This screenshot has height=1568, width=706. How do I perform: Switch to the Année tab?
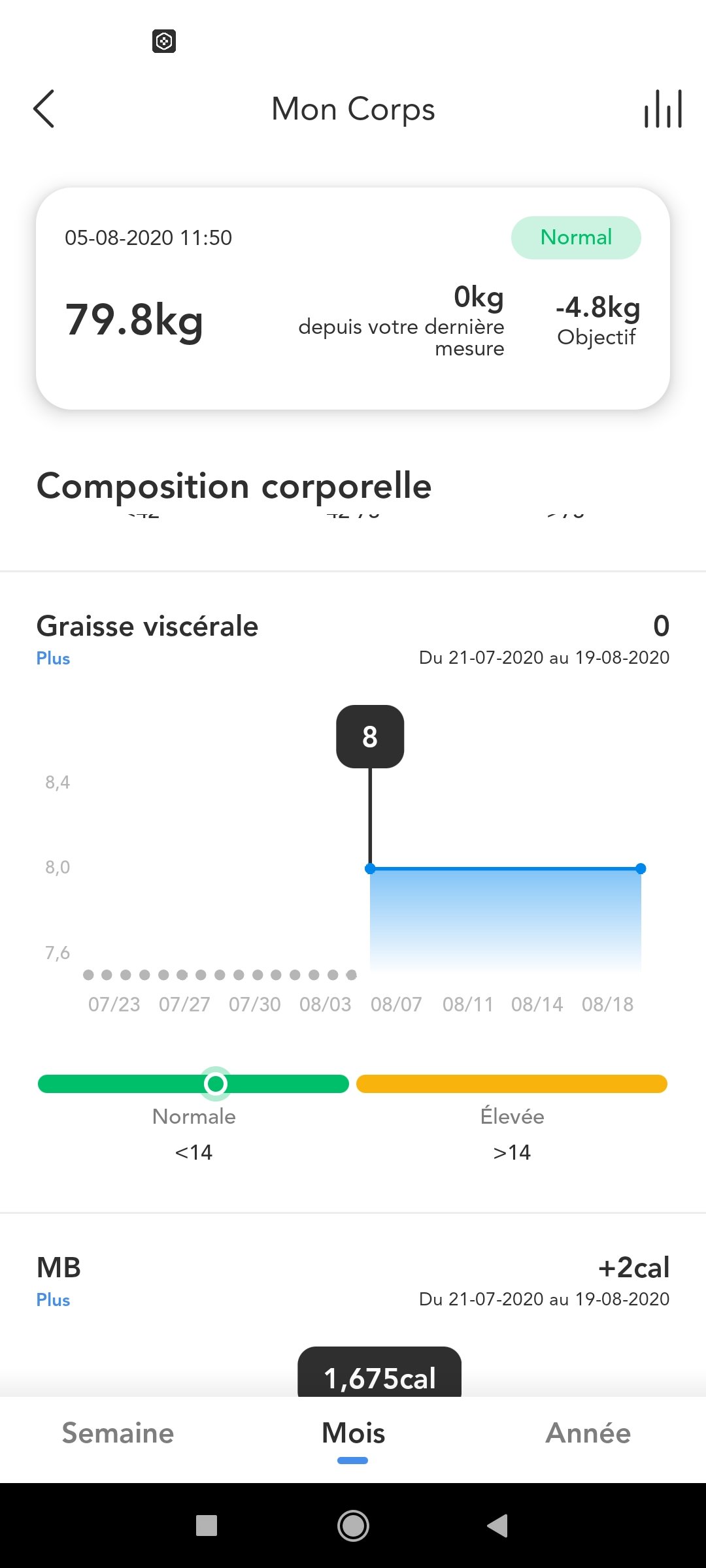(x=588, y=1433)
